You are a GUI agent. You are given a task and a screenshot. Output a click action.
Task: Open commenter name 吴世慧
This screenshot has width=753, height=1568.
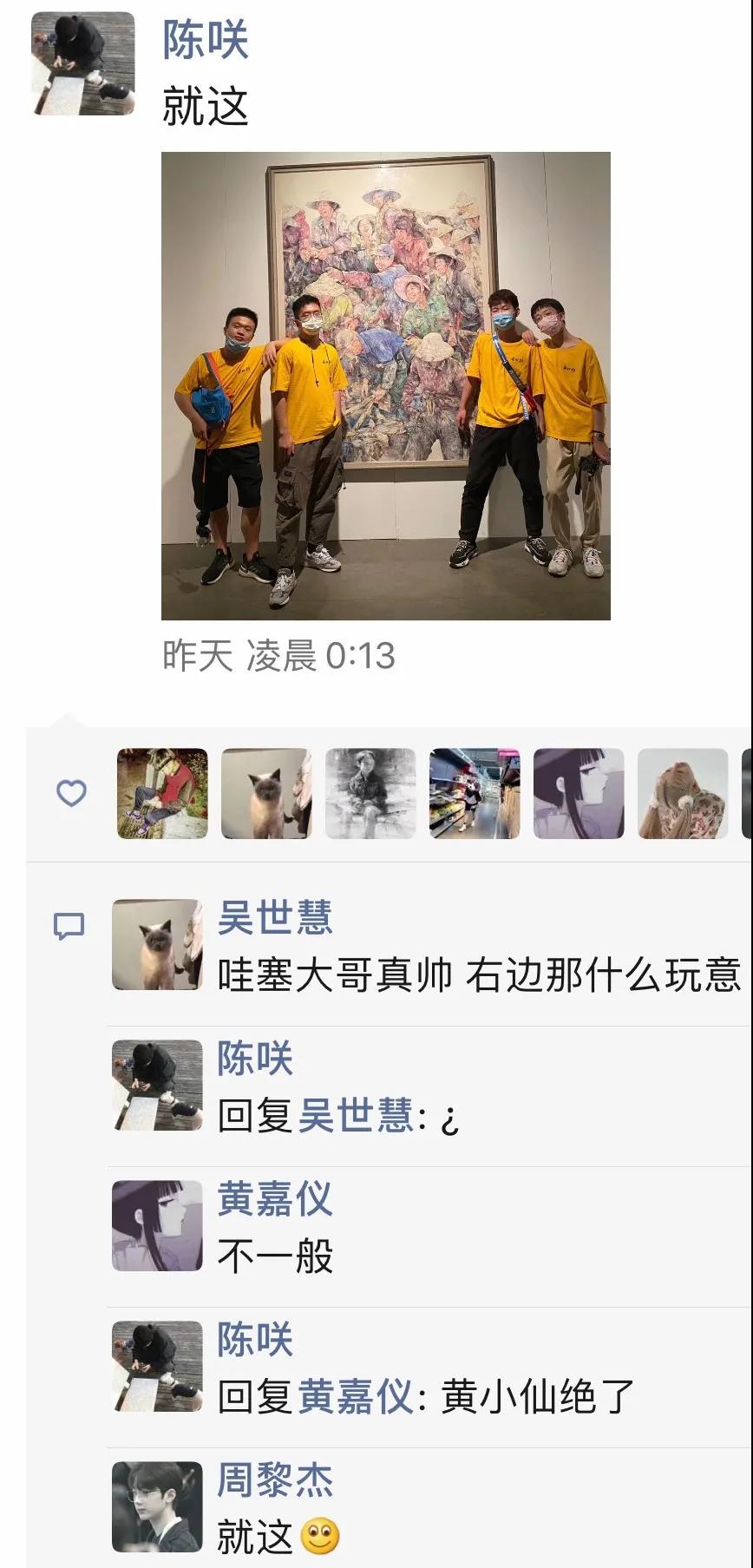[x=274, y=918]
